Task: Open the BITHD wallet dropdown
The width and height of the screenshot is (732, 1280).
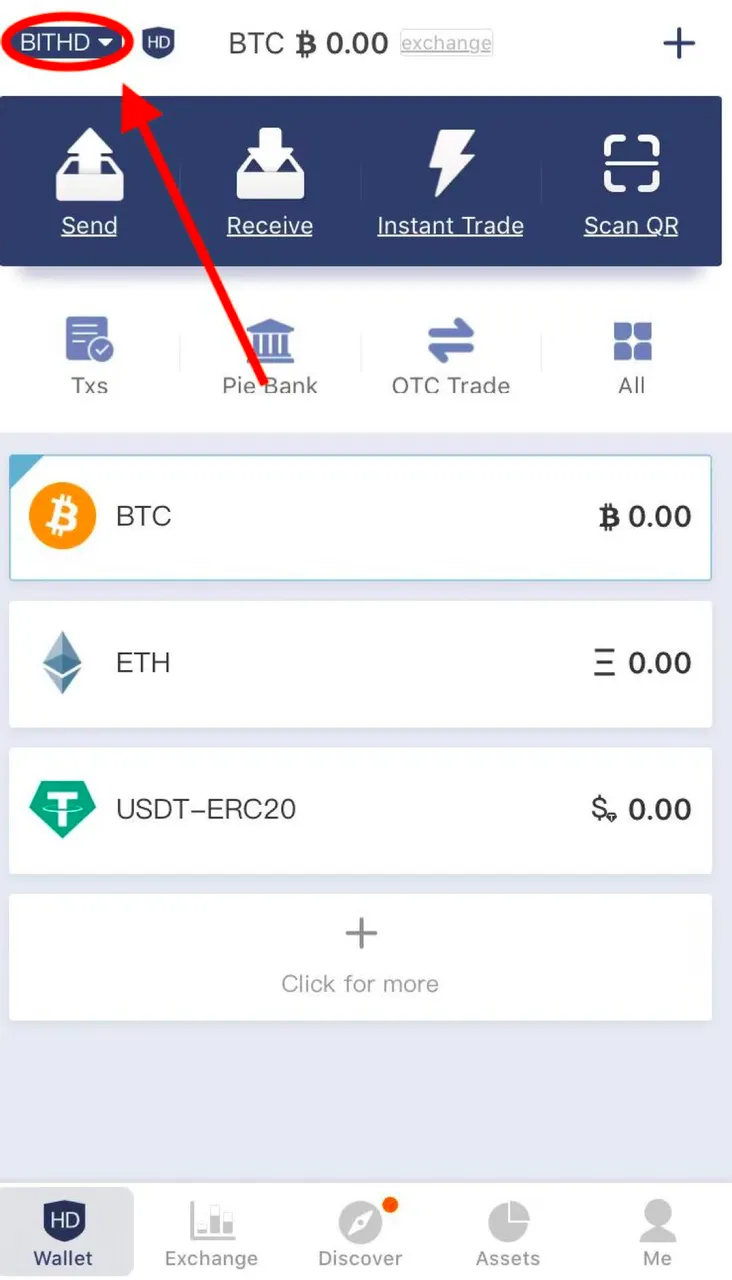Action: click(68, 43)
